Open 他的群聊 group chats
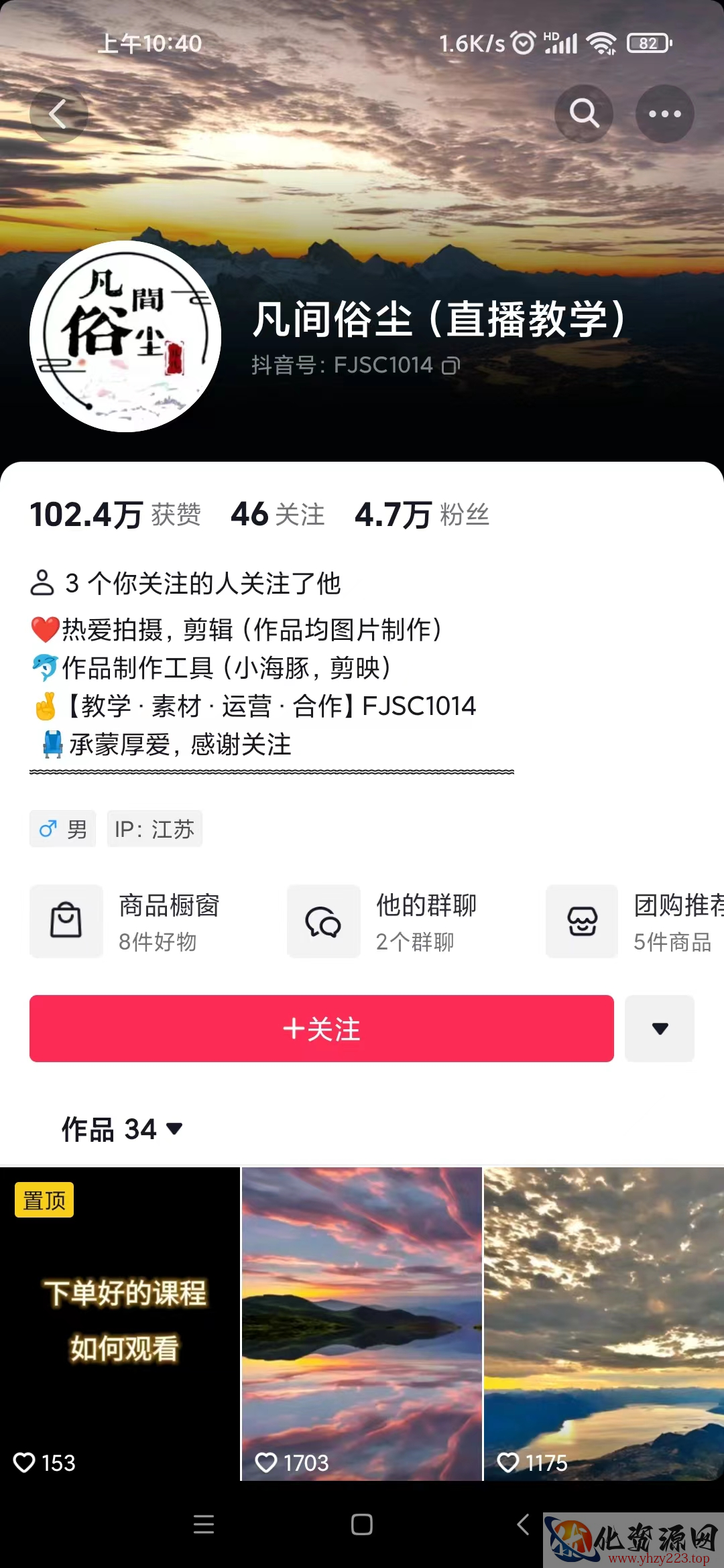 click(x=382, y=921)
